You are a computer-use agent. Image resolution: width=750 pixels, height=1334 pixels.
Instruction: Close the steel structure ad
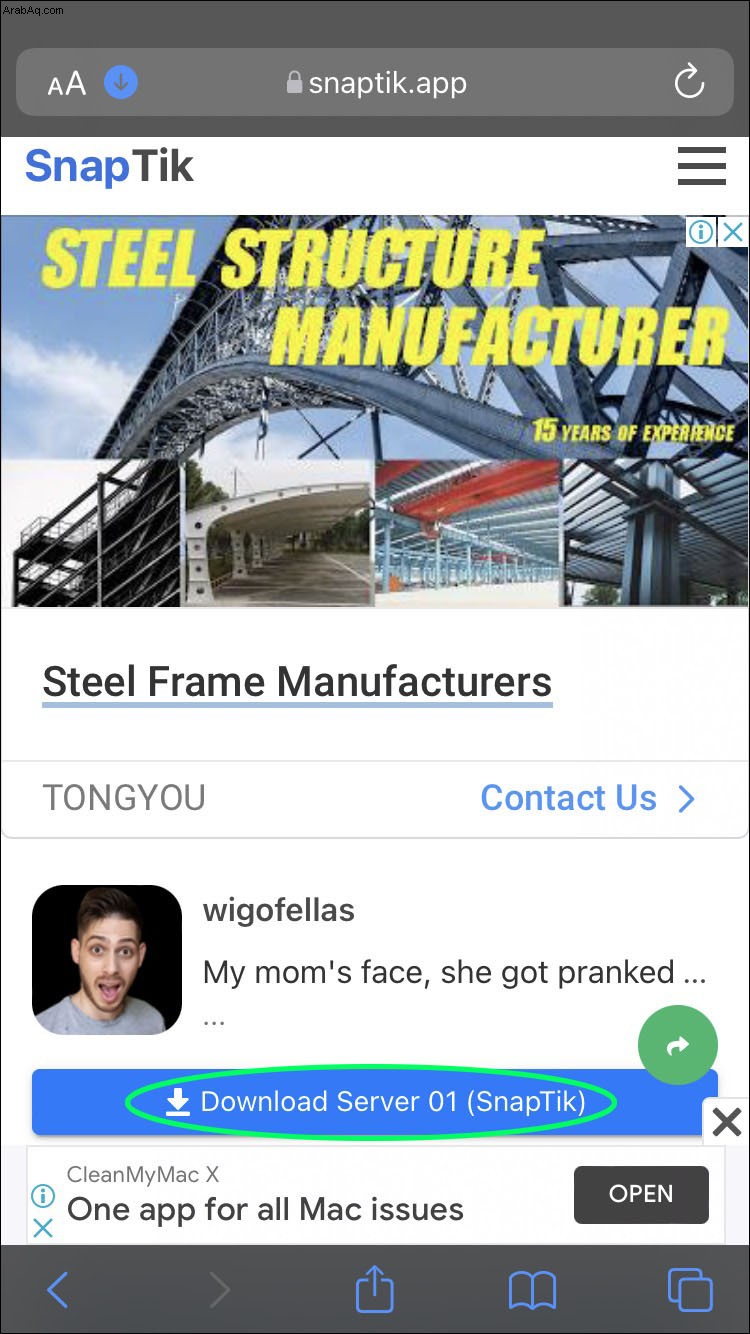tap(733, 232)
